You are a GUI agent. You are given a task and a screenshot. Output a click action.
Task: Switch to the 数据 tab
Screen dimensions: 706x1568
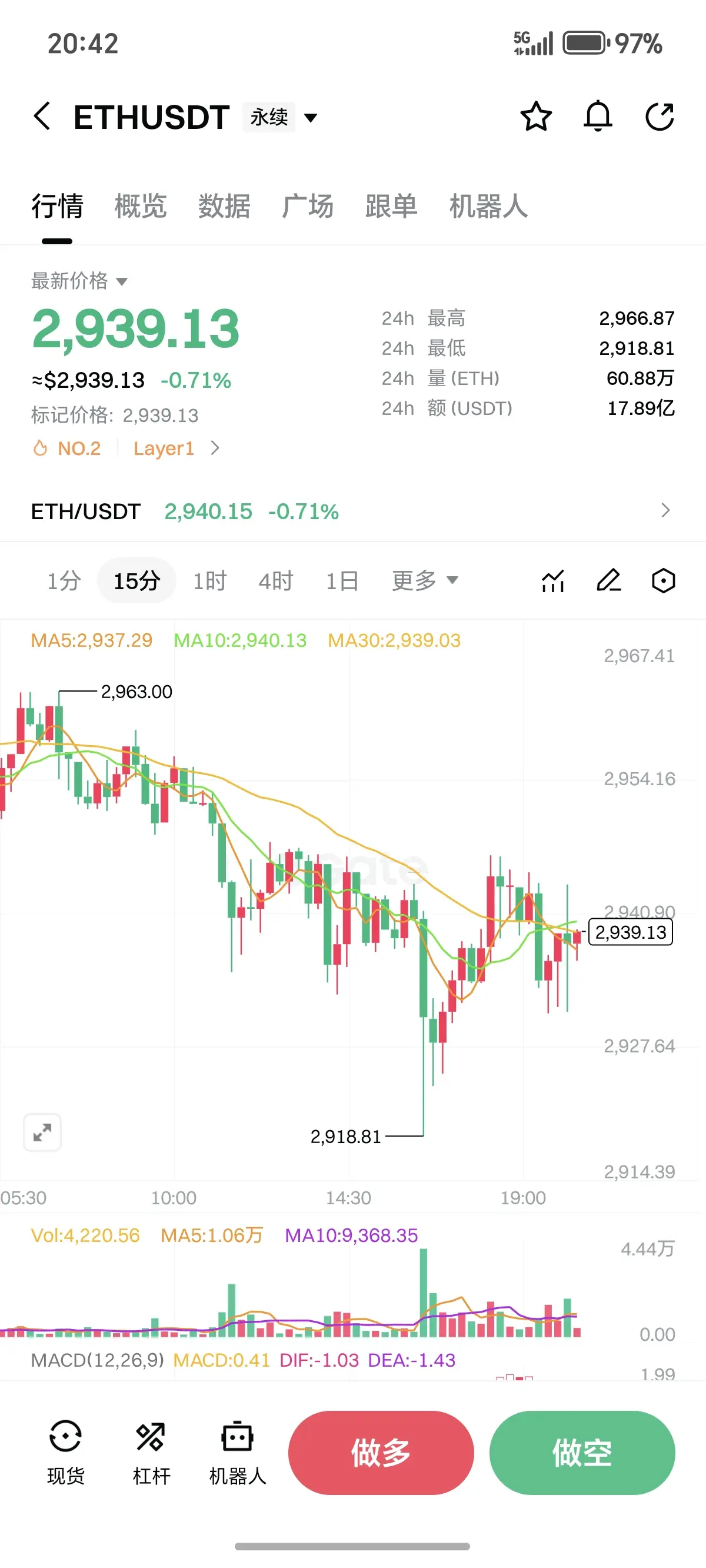pyautogui.click(x=224, y=207)
